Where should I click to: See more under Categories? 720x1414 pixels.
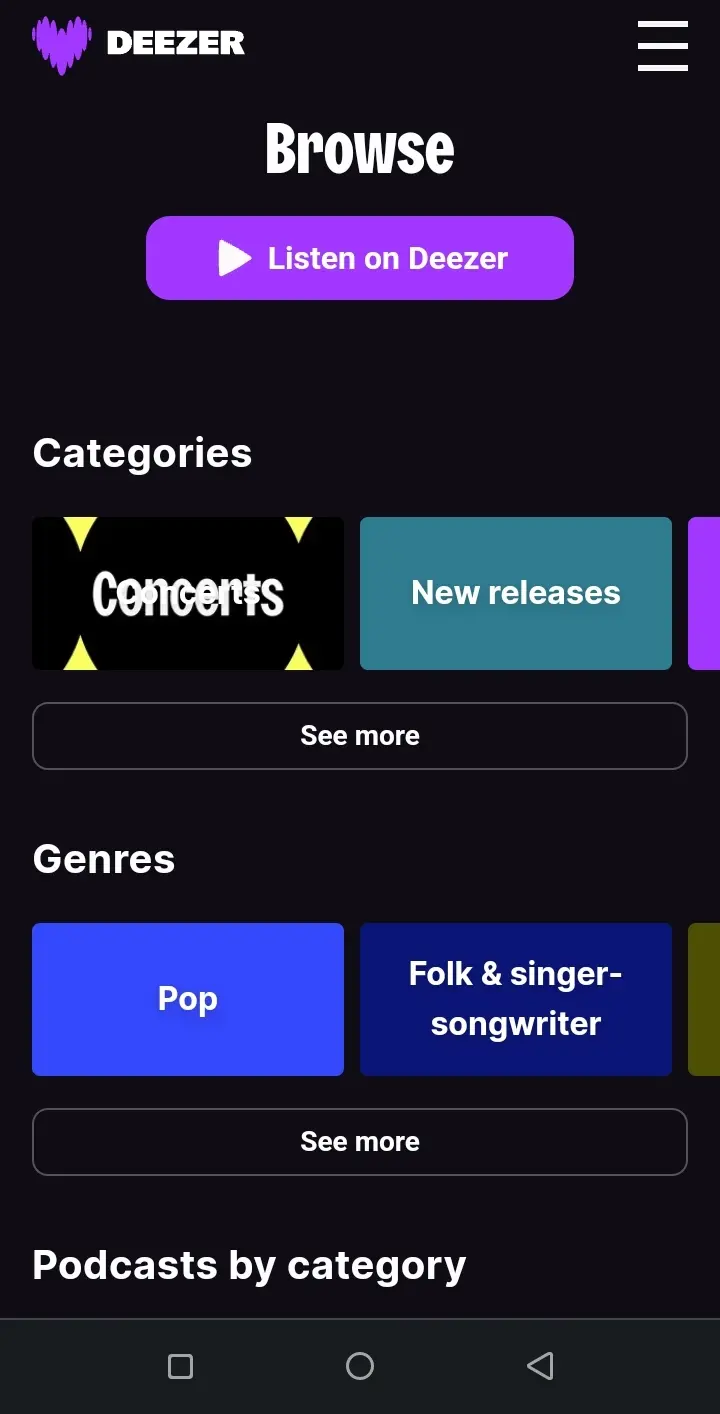pos(360,736)
